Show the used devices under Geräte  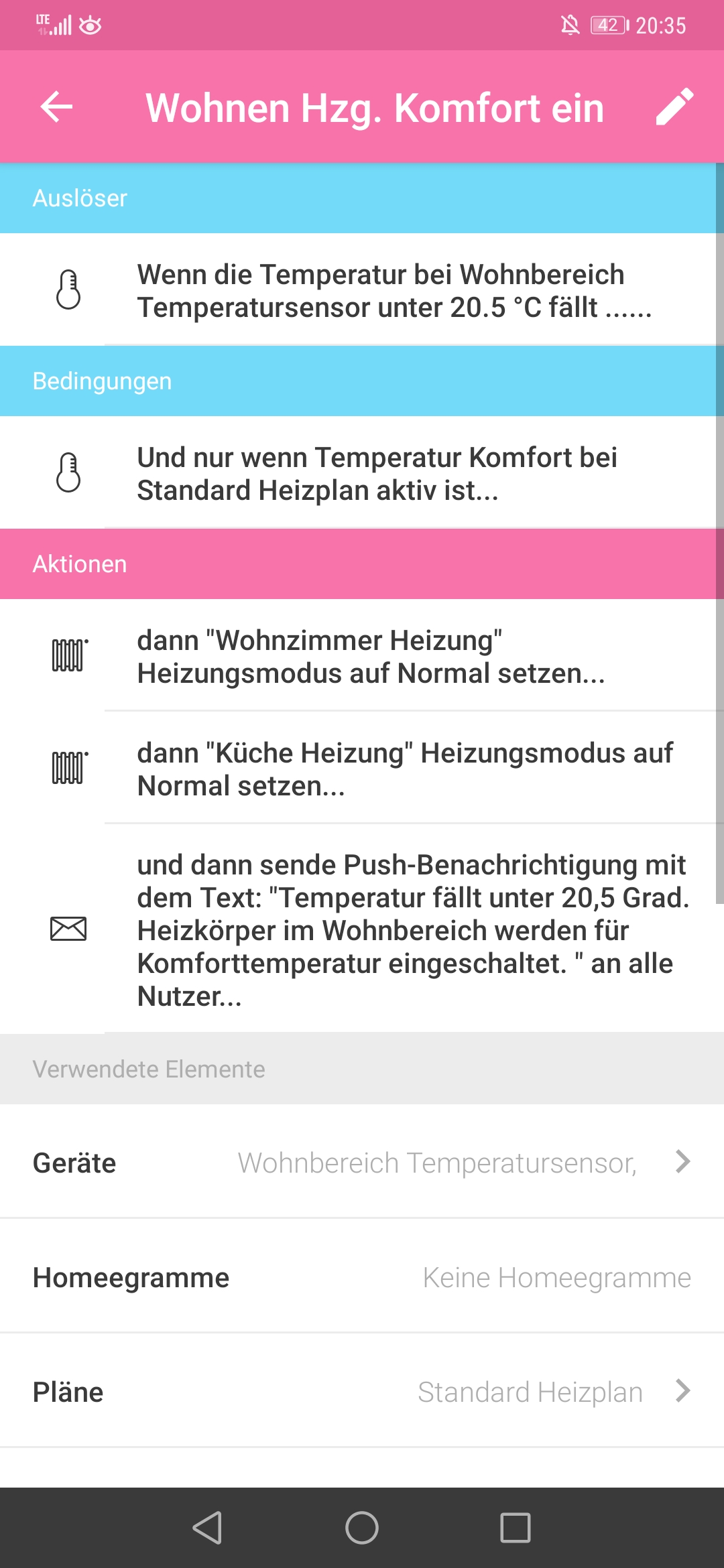coord(362,1162)
